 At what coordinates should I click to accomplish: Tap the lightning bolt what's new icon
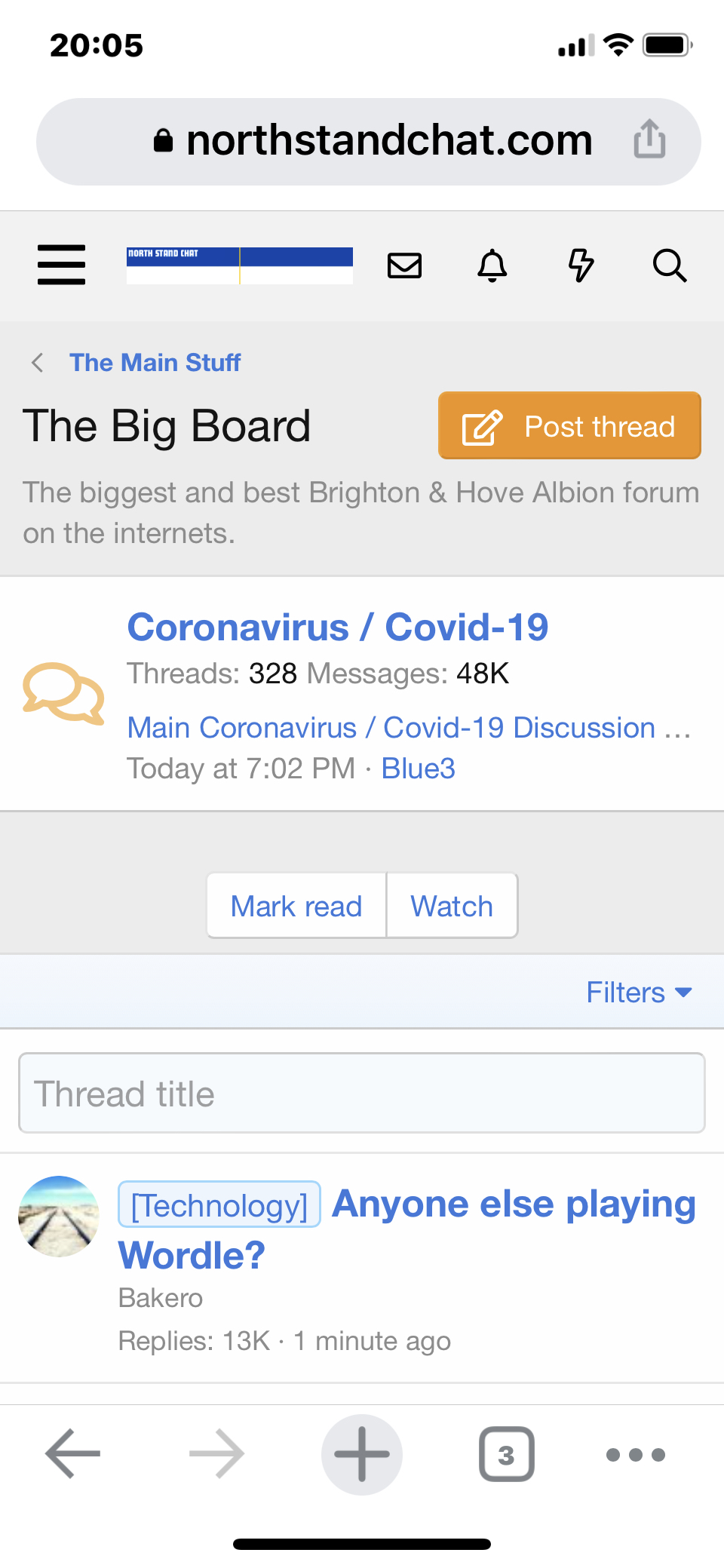[581, 265]
